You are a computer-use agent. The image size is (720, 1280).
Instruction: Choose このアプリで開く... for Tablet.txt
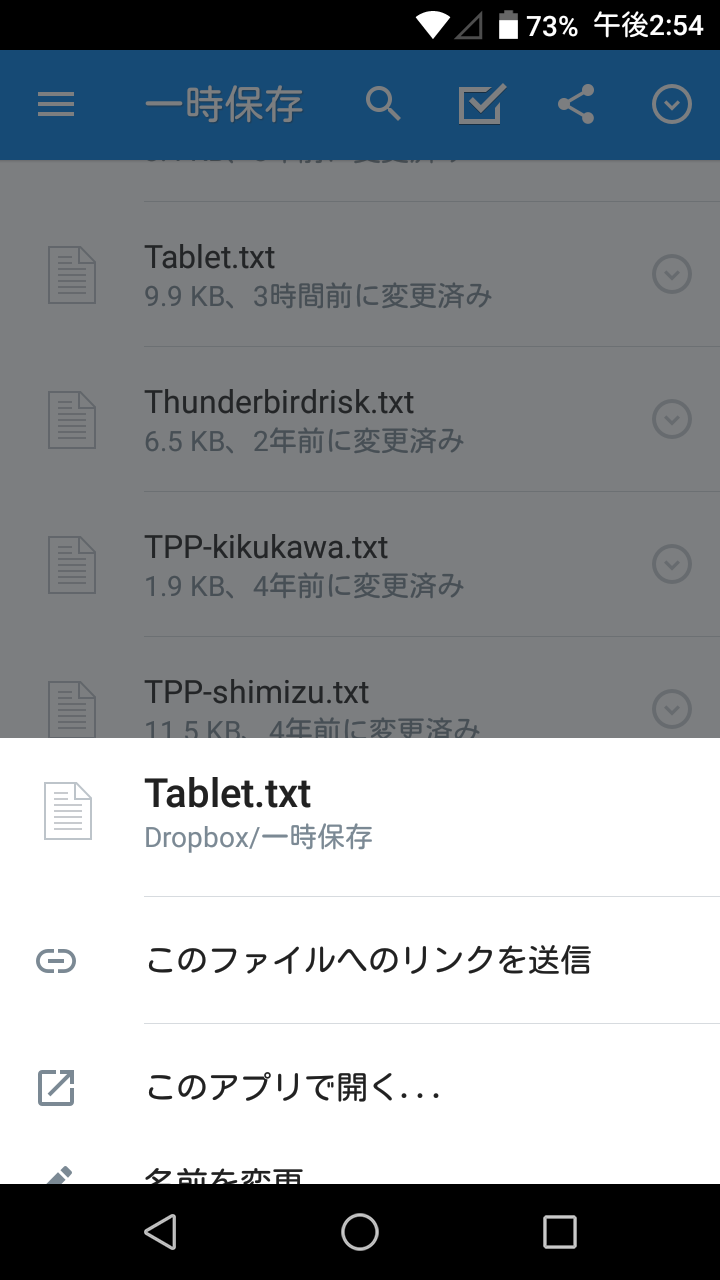tap(360, 1087)
